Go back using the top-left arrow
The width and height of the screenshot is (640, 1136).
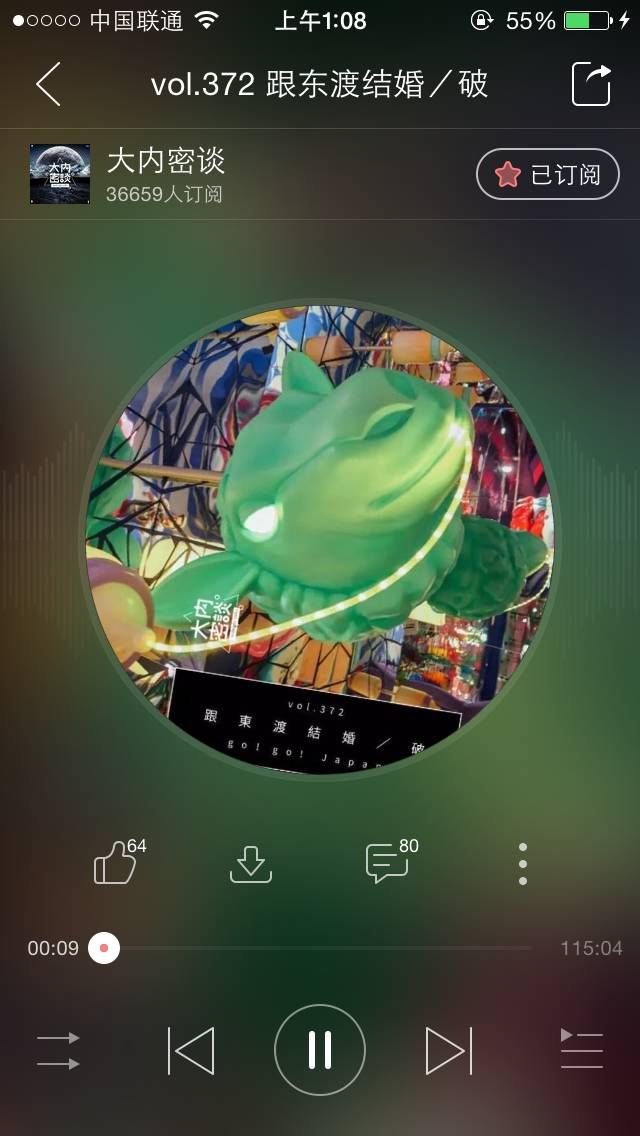click(49, 84)
